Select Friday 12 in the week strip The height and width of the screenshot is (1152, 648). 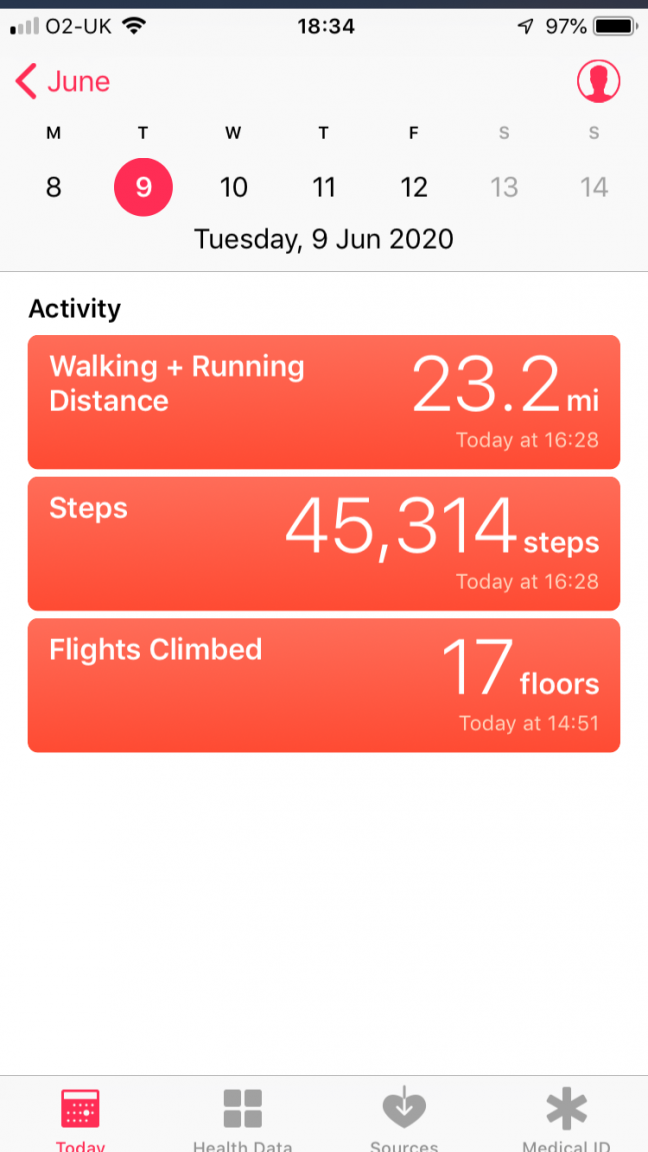coord(414,187)
